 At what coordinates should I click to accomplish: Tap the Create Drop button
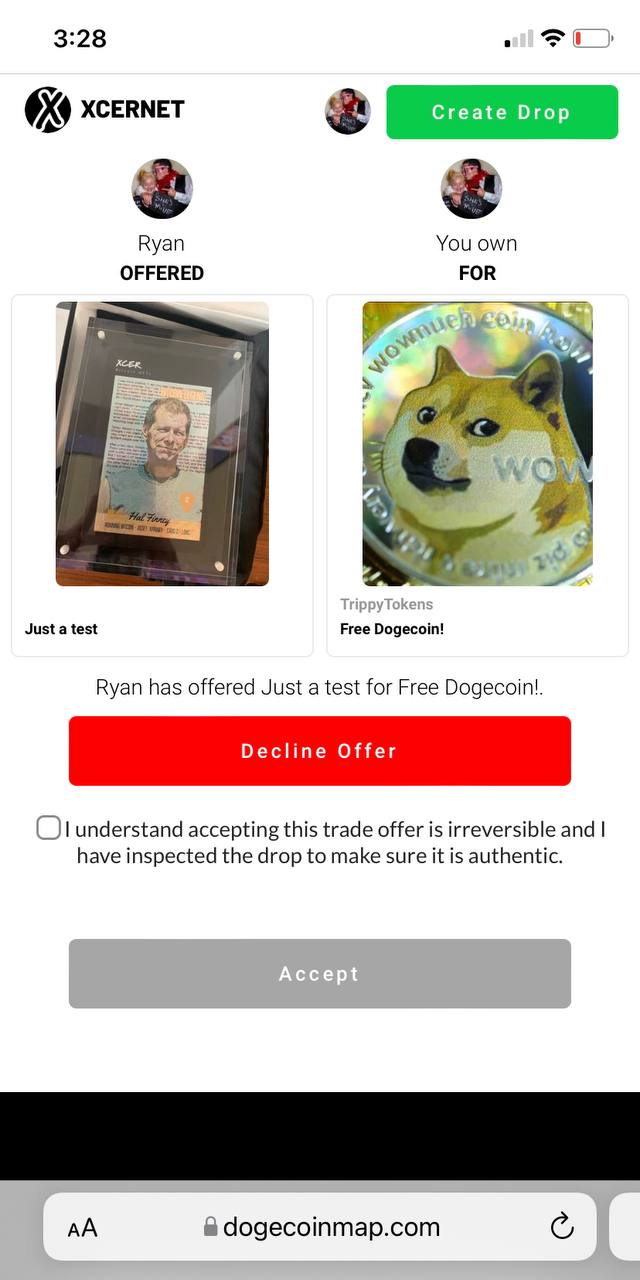502,112
